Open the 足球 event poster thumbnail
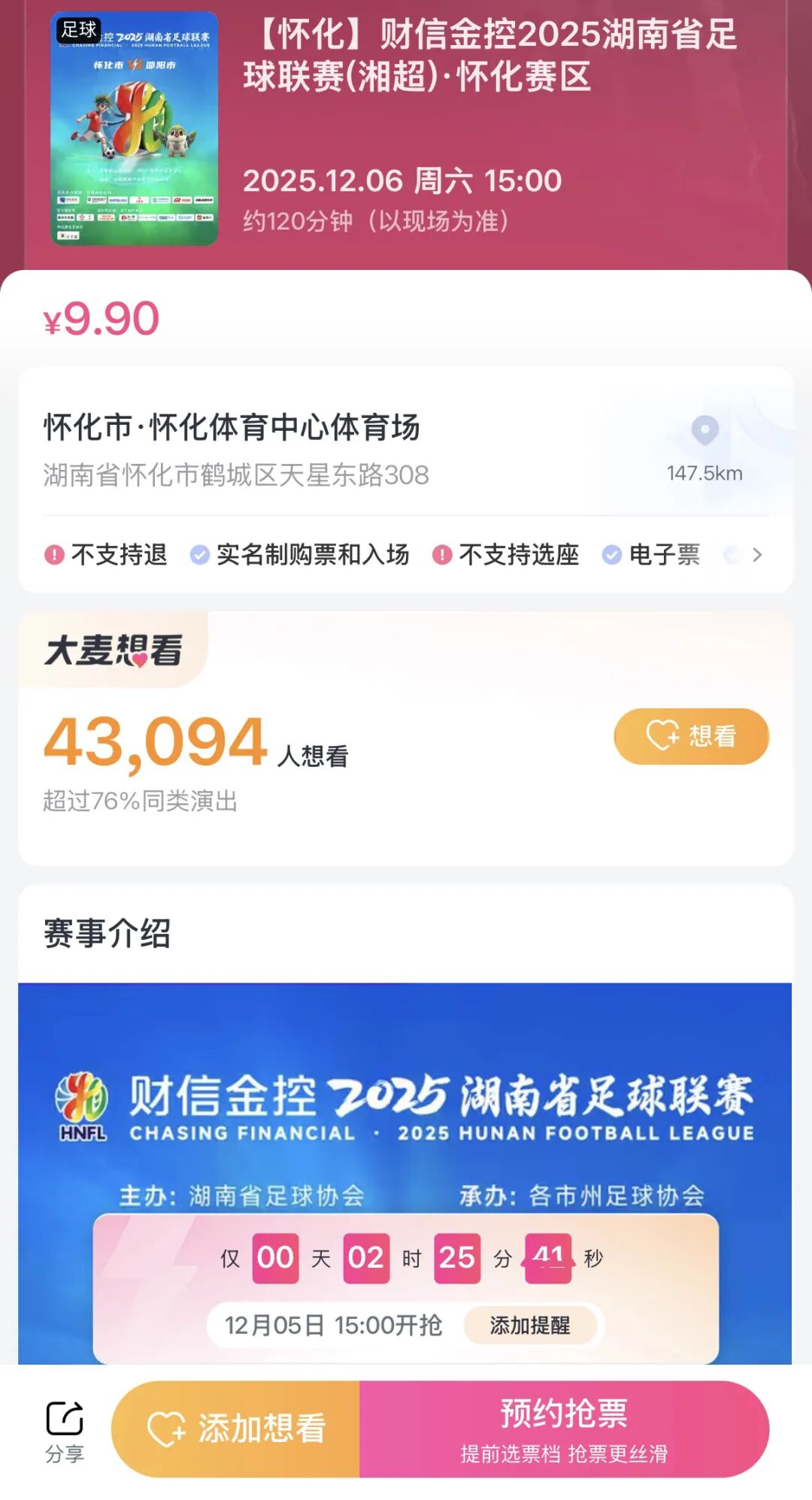The image size is (812, 1500). (x=135, y=129)
